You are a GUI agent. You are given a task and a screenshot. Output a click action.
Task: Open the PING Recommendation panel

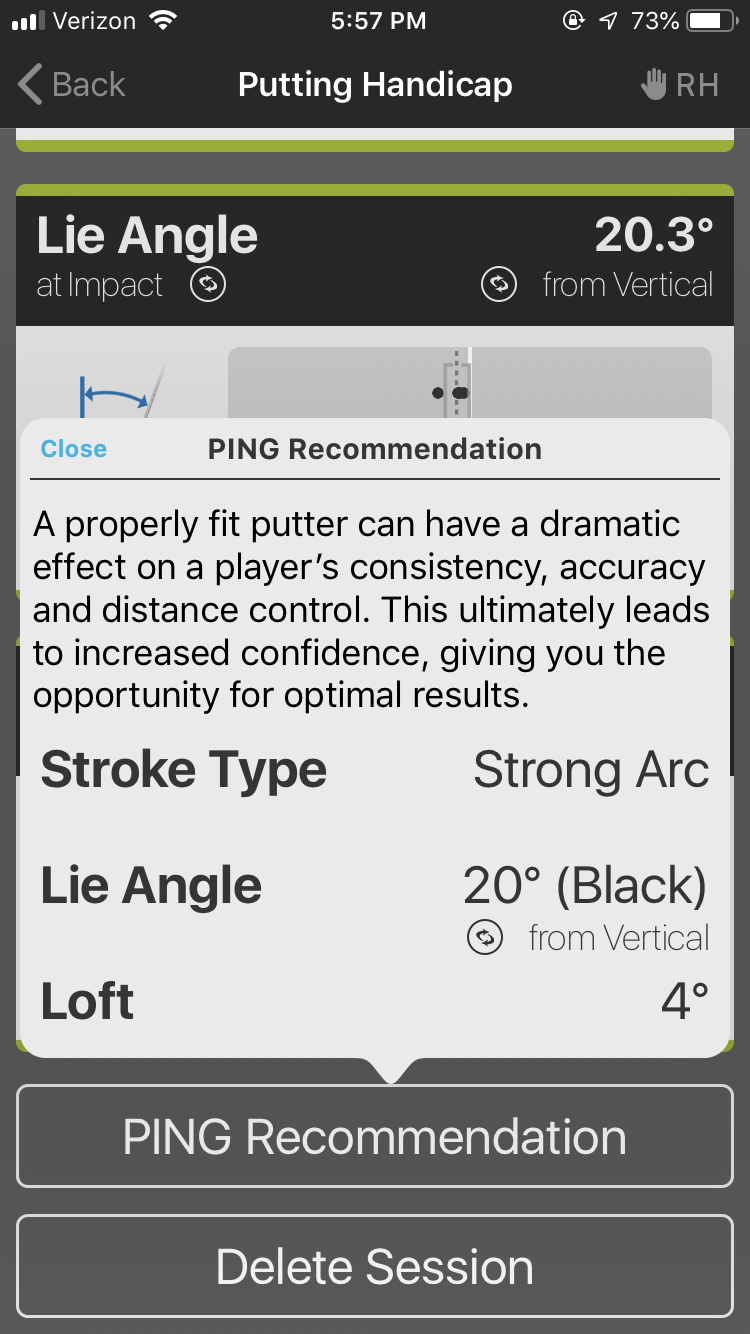click(x=374, y=1136)
